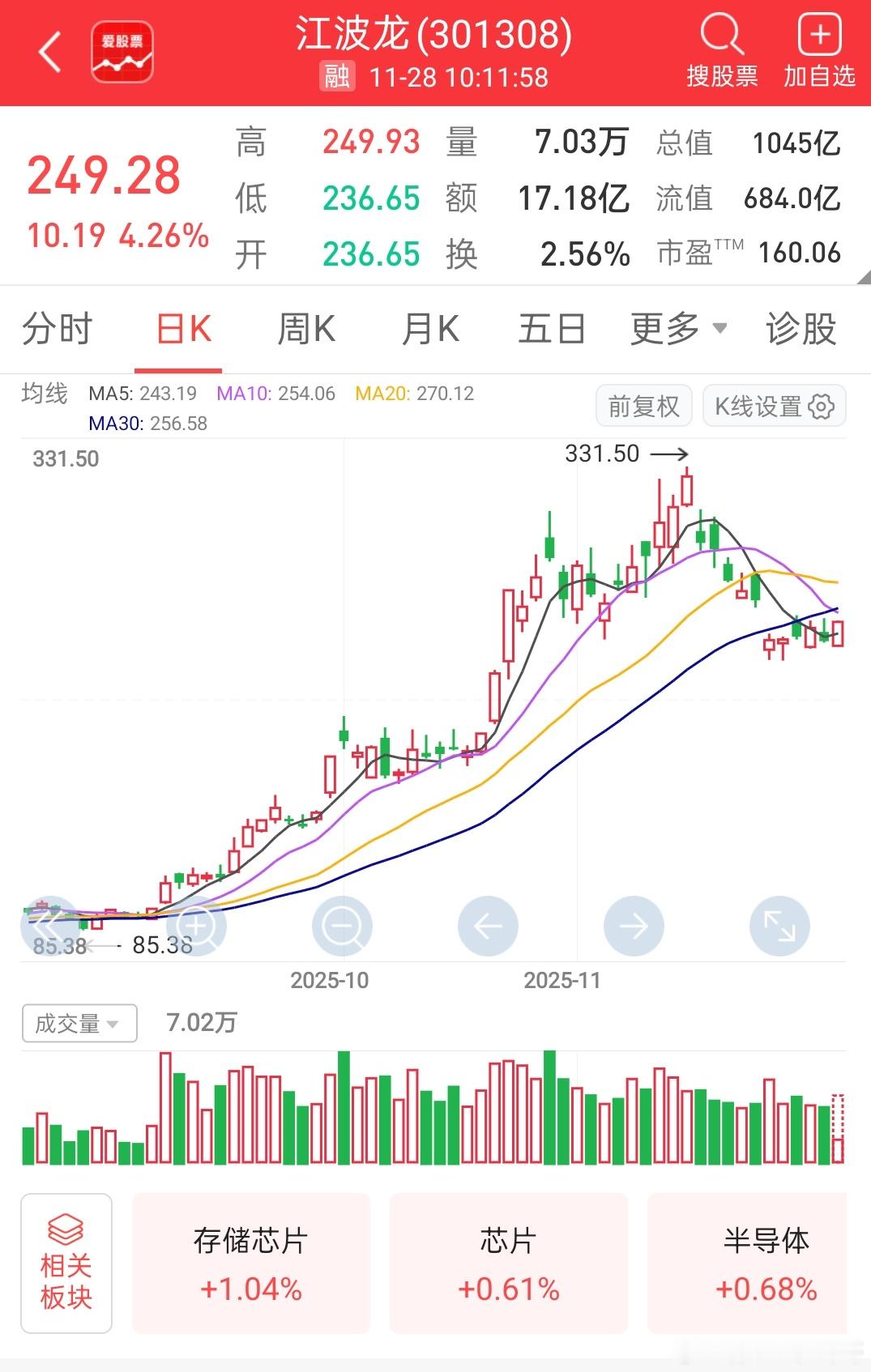Move chart left with the arrow

click(488, 926)
